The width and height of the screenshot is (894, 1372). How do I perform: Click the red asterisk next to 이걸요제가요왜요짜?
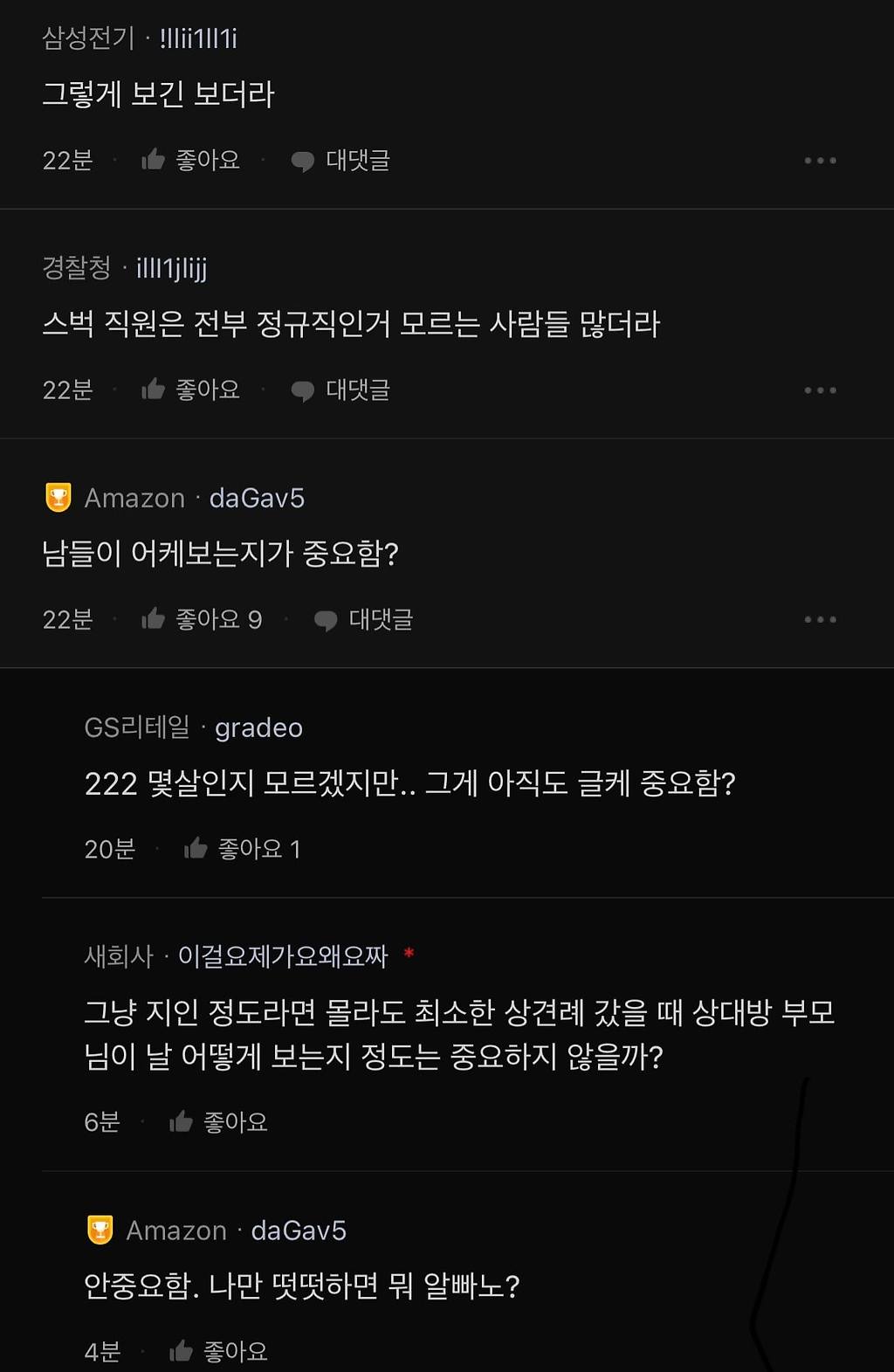[x=408, y=955]
